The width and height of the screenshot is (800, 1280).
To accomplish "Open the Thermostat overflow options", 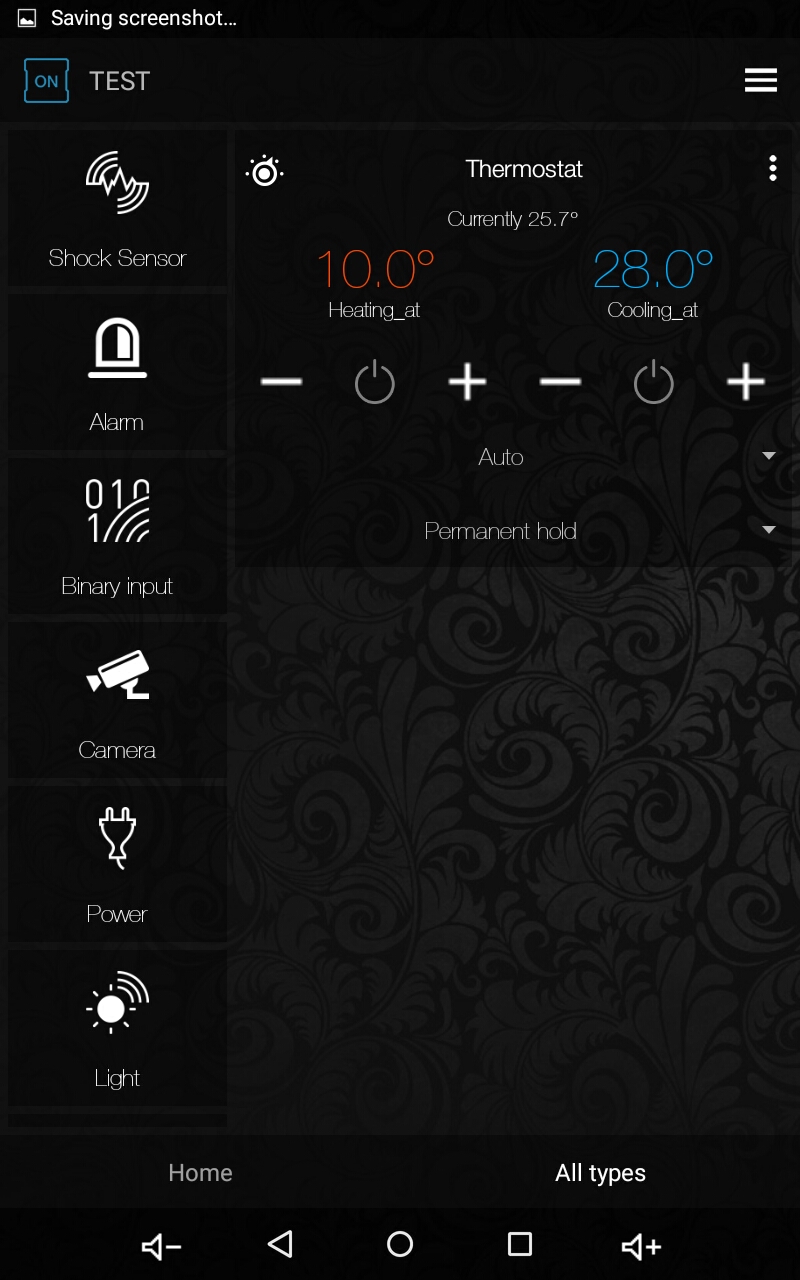I will pos(772,169).
